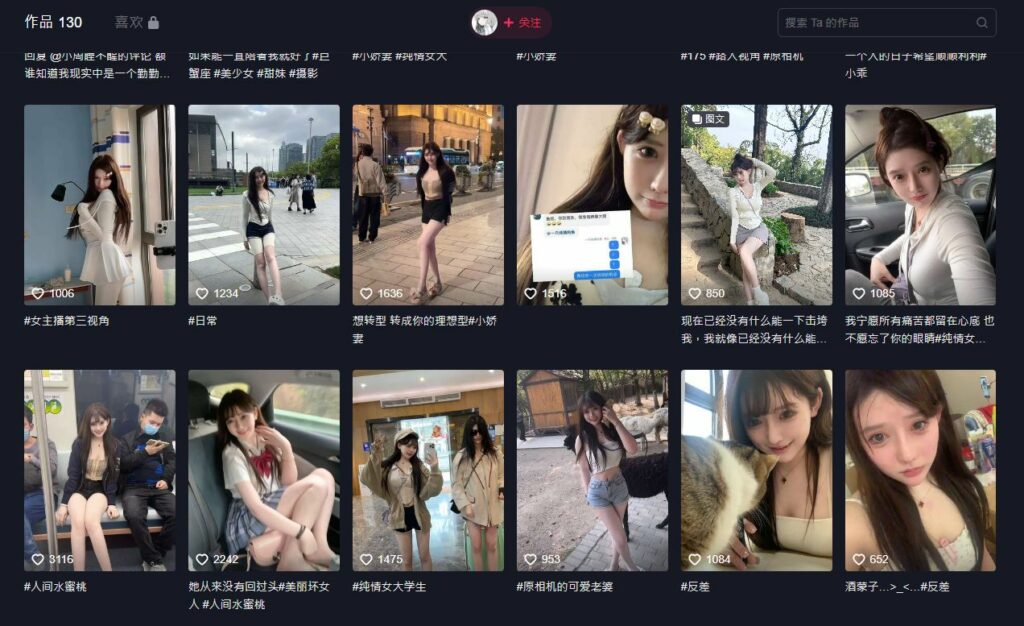Open the 想转型 video with 1636 likes

click(x=427, y=205)
